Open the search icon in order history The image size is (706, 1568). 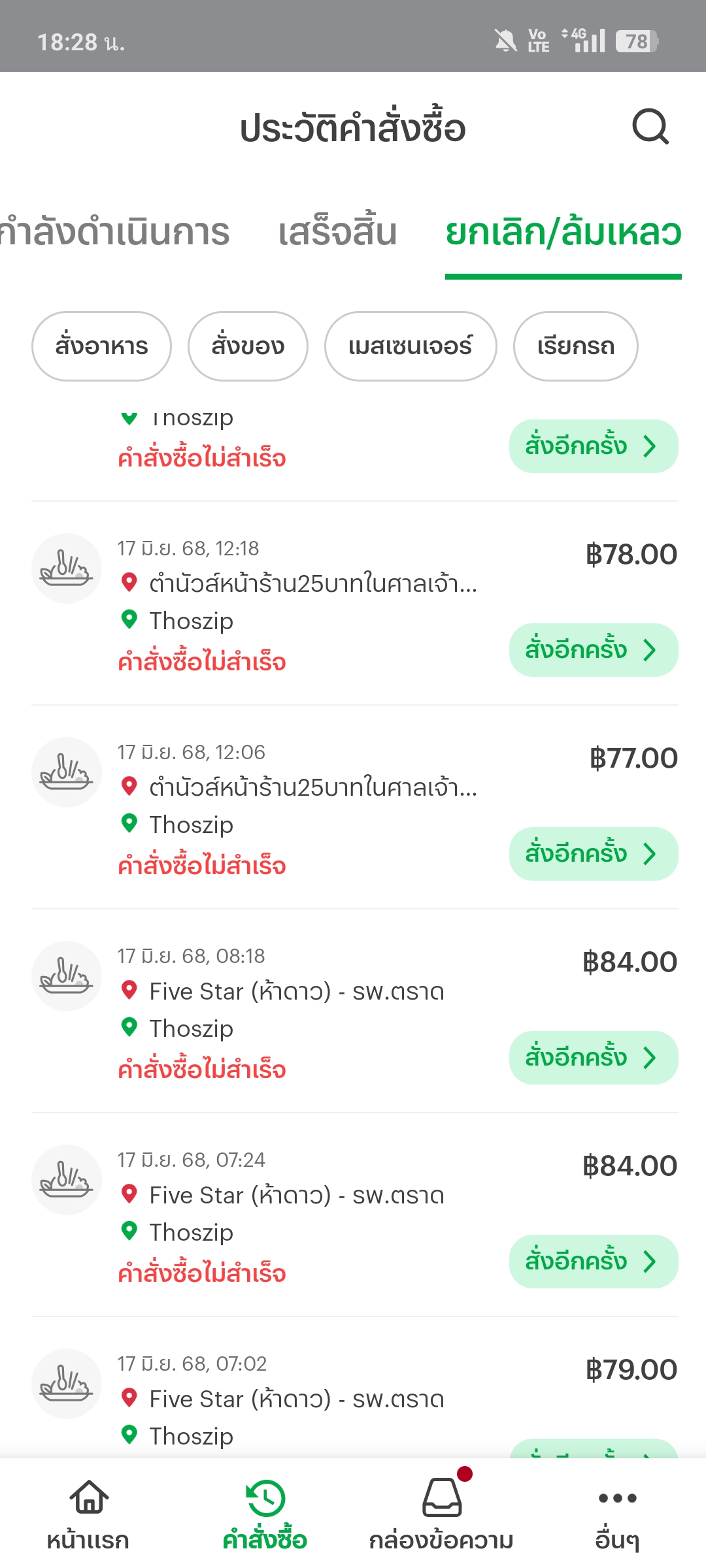click(650, 127)
